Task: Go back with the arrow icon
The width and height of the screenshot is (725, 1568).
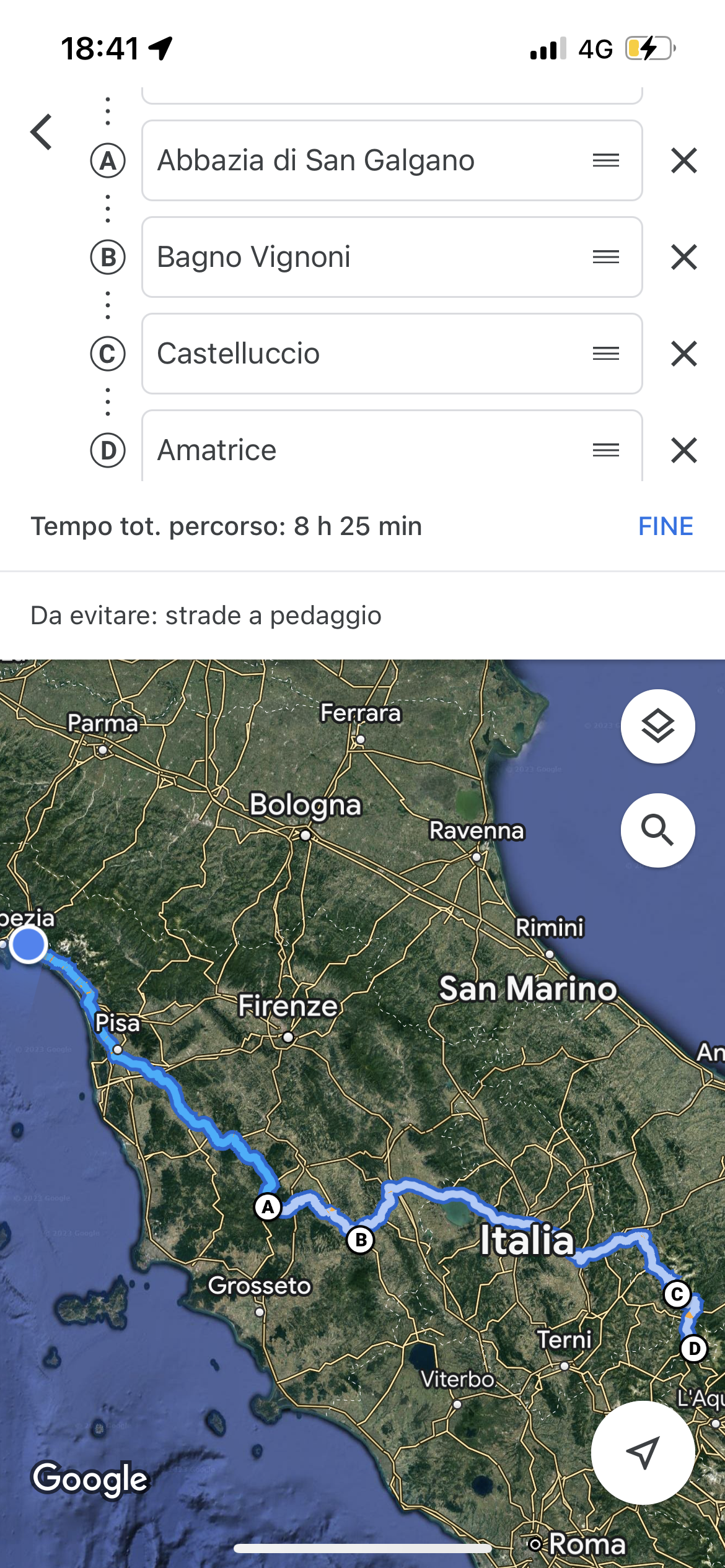Action: point(42,132)
